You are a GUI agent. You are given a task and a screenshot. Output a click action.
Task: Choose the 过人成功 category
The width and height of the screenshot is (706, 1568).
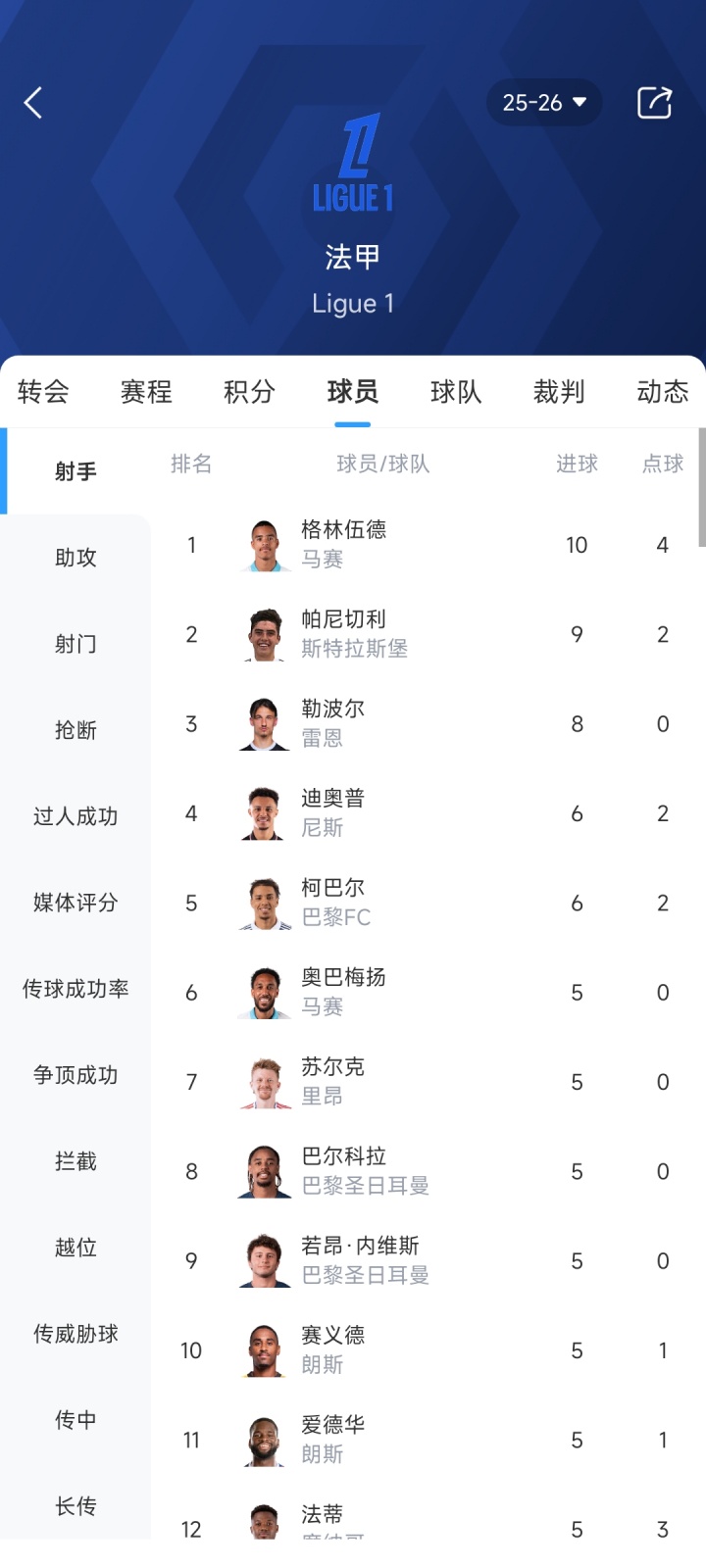coord(76,816)
